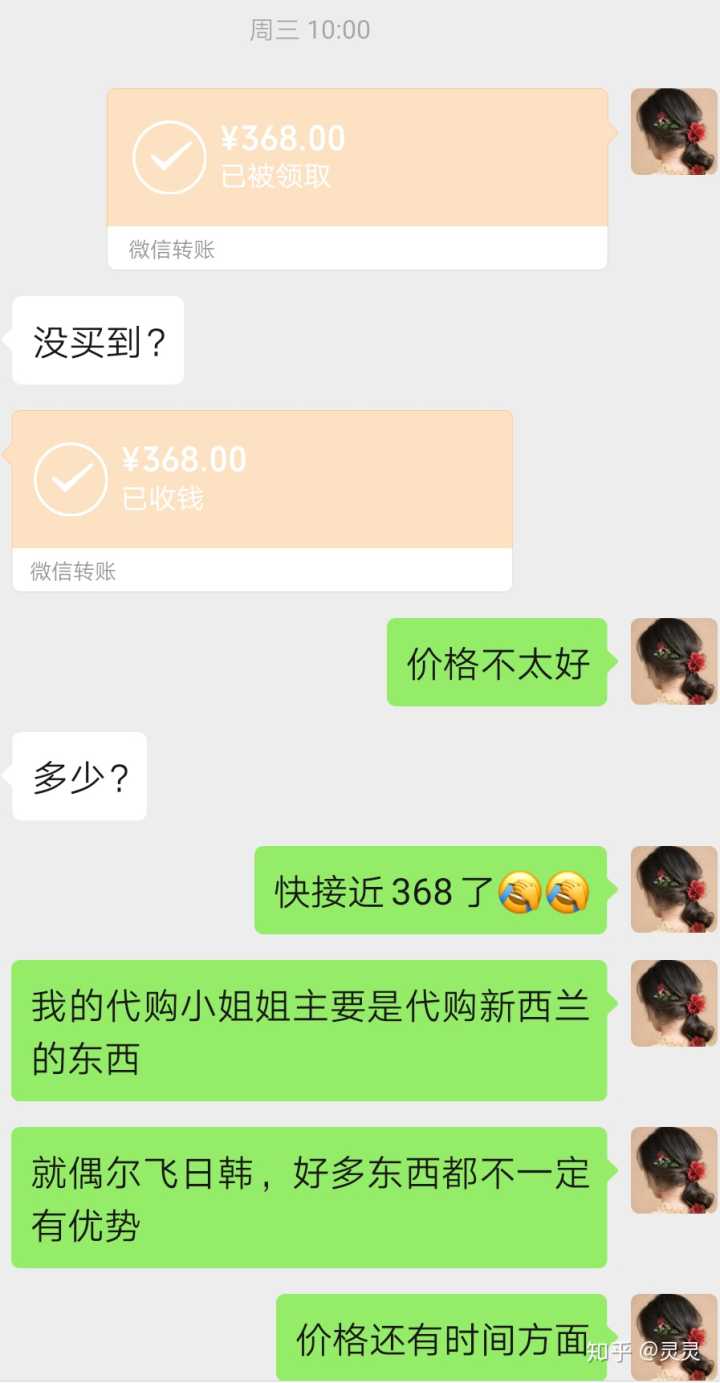This screenshot has height=1383, width=720.
Task: Tap the avatar beside the 价格不太好 message
Action: click(x=673, y=661)
